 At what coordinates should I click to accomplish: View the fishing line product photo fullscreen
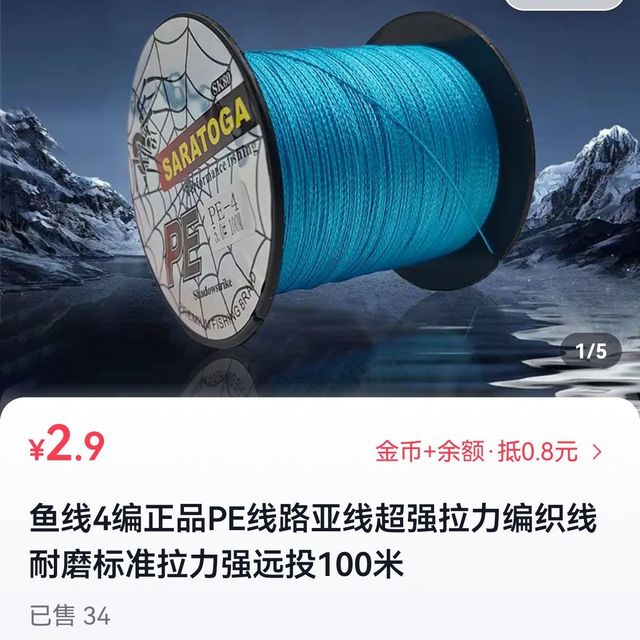click(320, 200)
